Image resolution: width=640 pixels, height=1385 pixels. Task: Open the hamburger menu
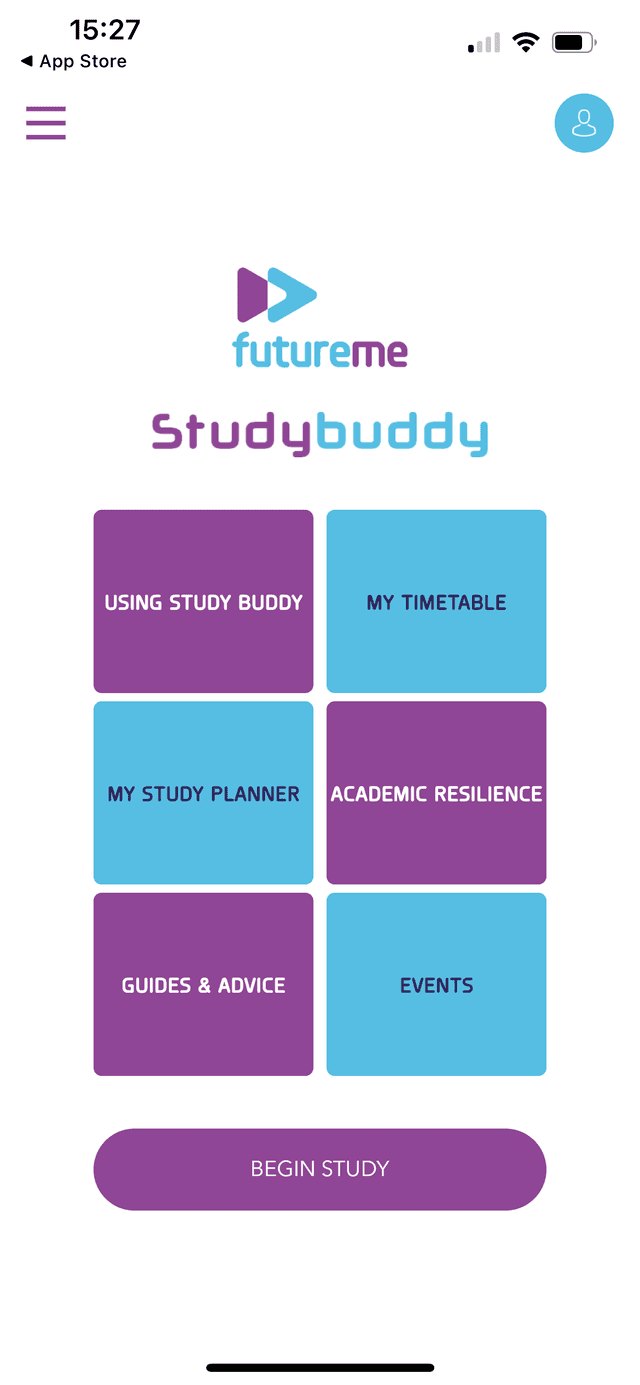click(x=46, y=123)
